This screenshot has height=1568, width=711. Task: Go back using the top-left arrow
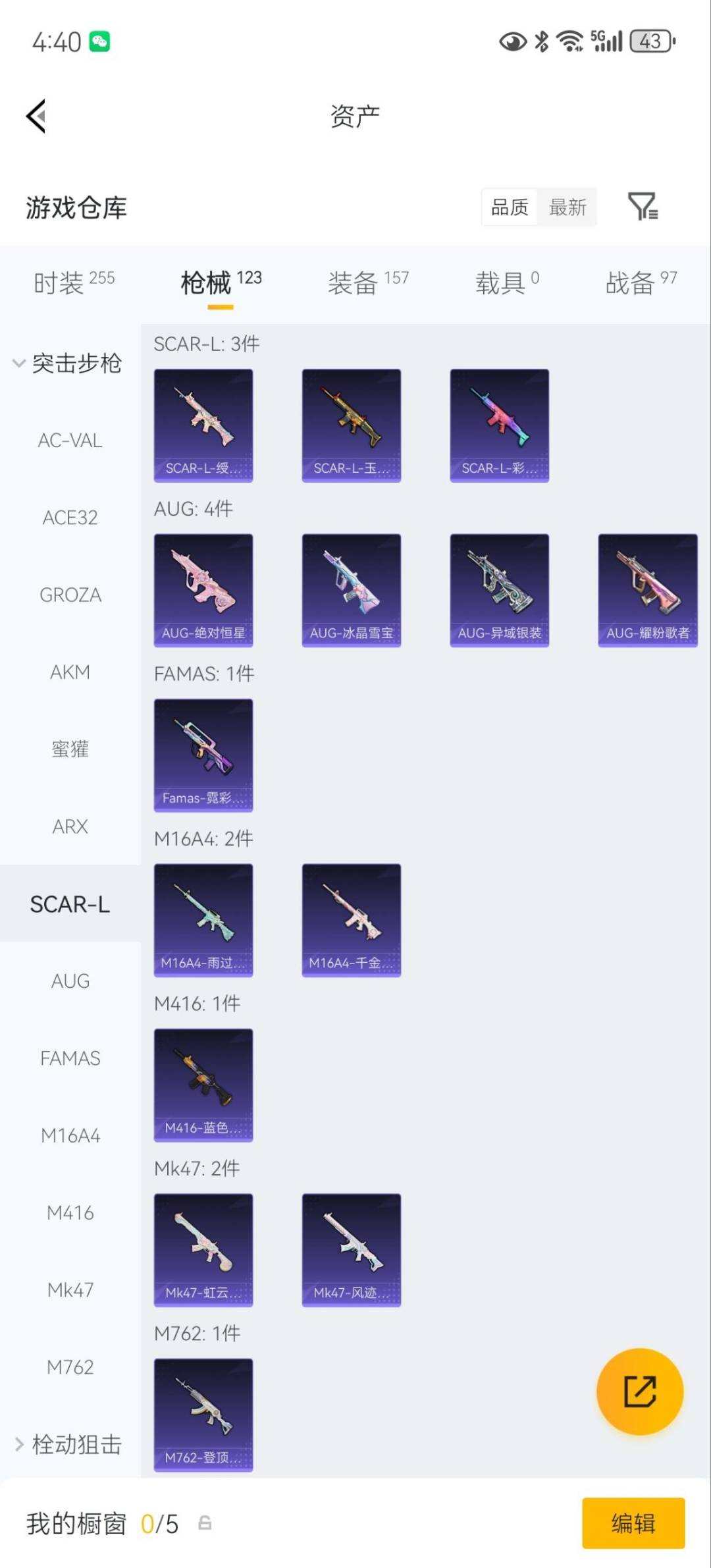pos(36,116)
